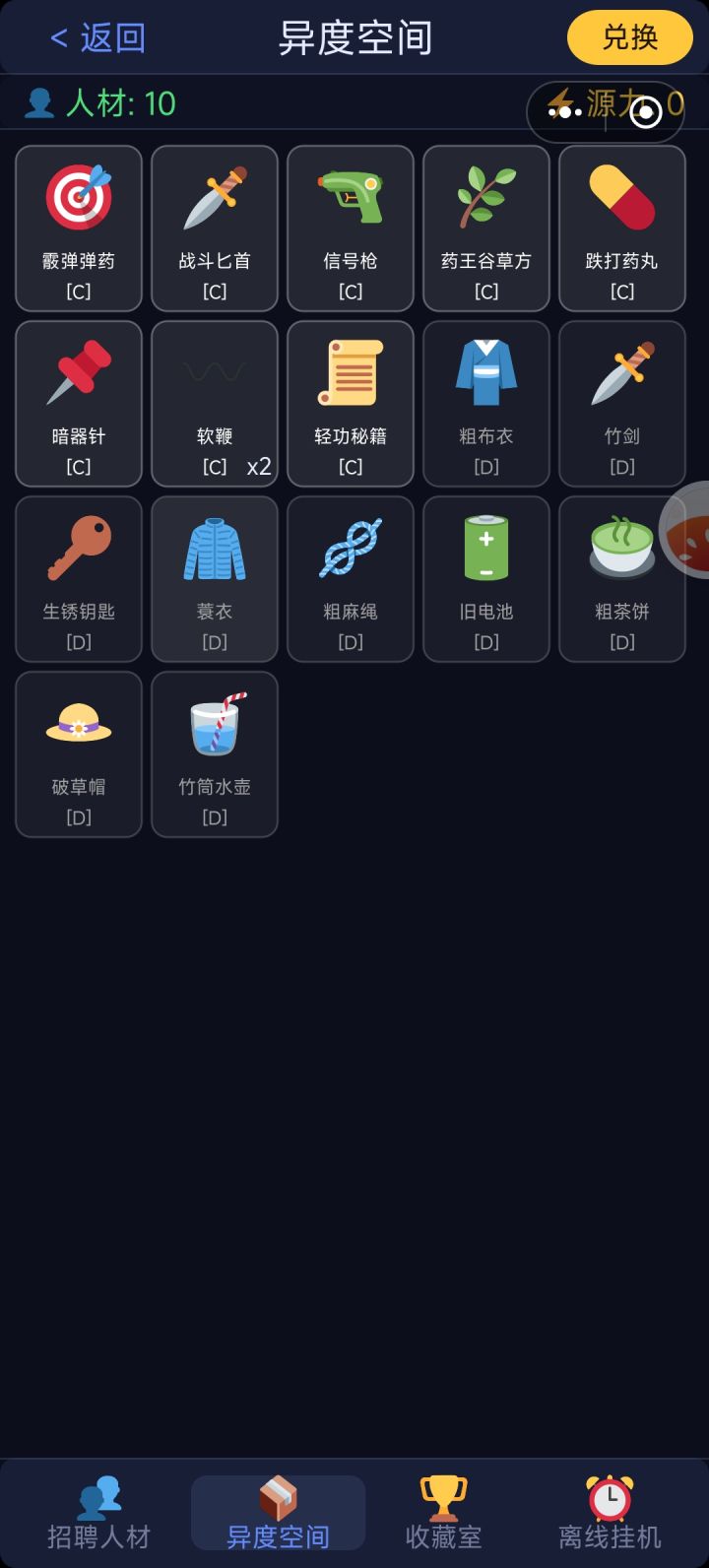Image resolution: width=709 pixels, height=1568 pixels.
Task: Tap the 返回 back link at top left
Action: [x=98, y=36]
